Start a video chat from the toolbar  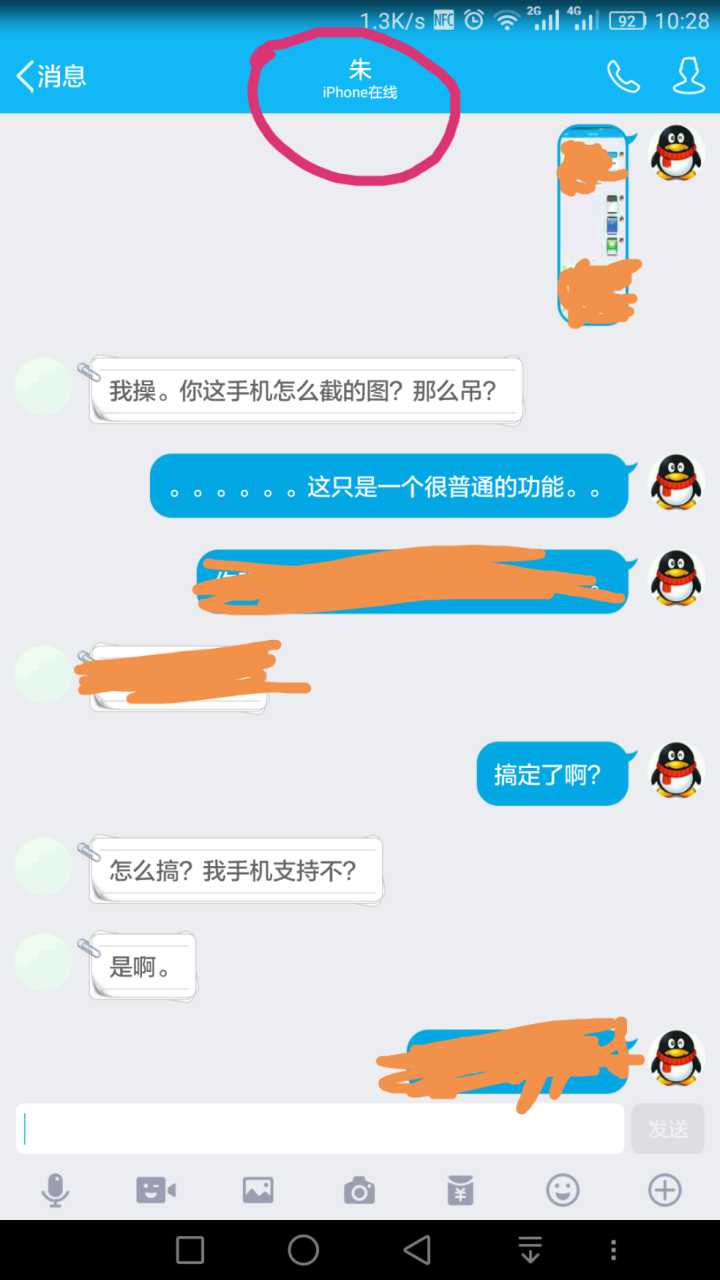[156, 1190]
